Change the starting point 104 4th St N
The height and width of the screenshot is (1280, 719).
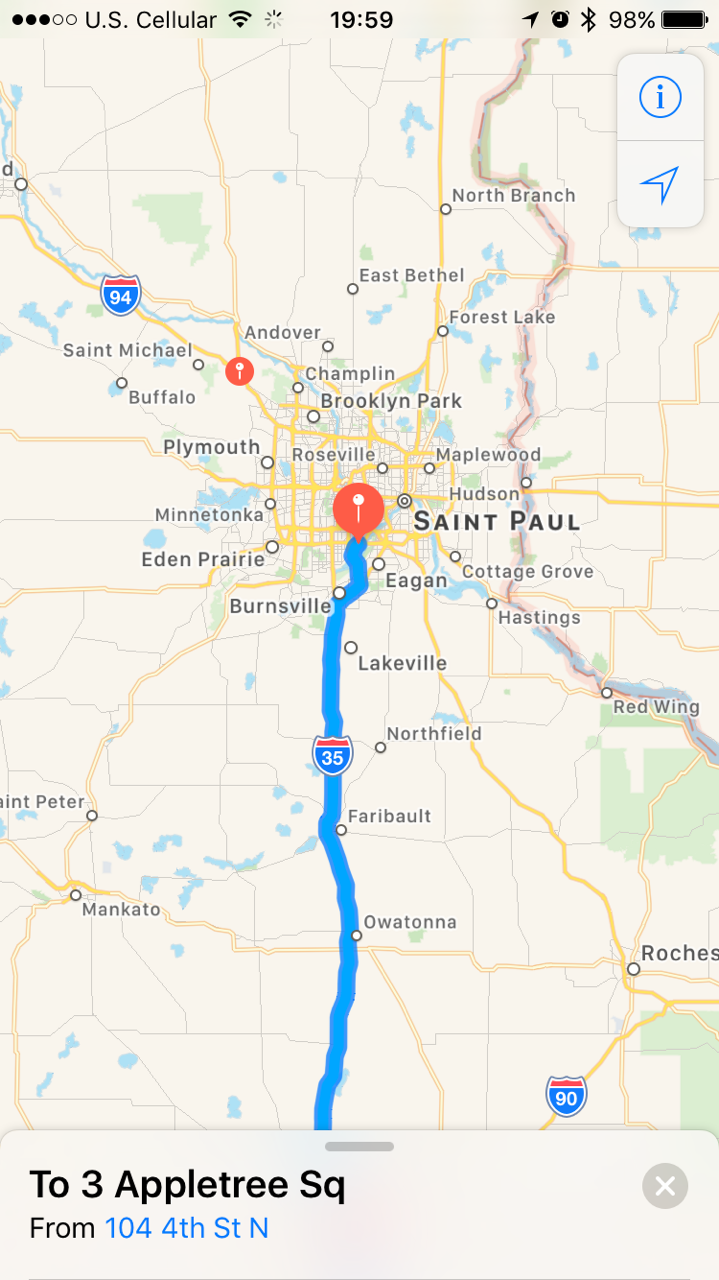(187, 1228)
